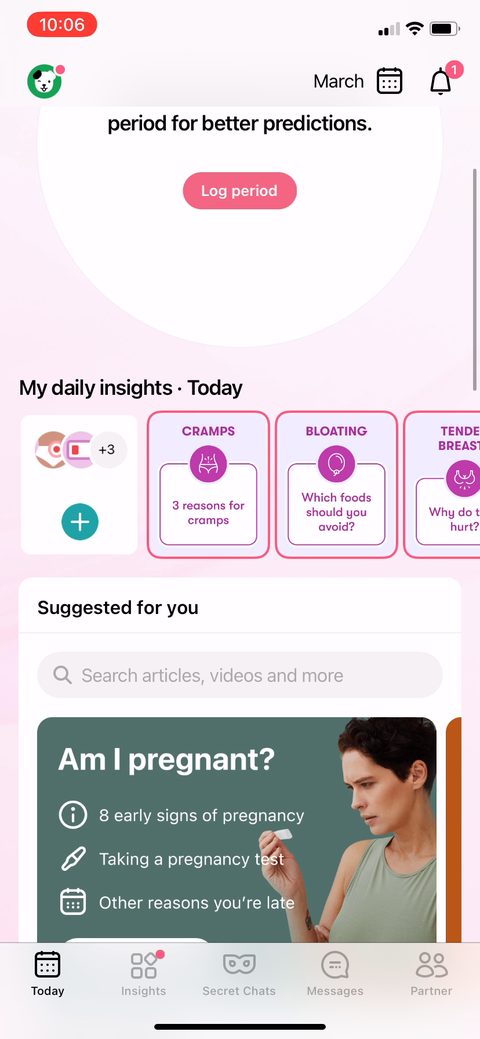Switch to the Secret Chats tab
The image size is (480, 1039).
tap(239, 974)
